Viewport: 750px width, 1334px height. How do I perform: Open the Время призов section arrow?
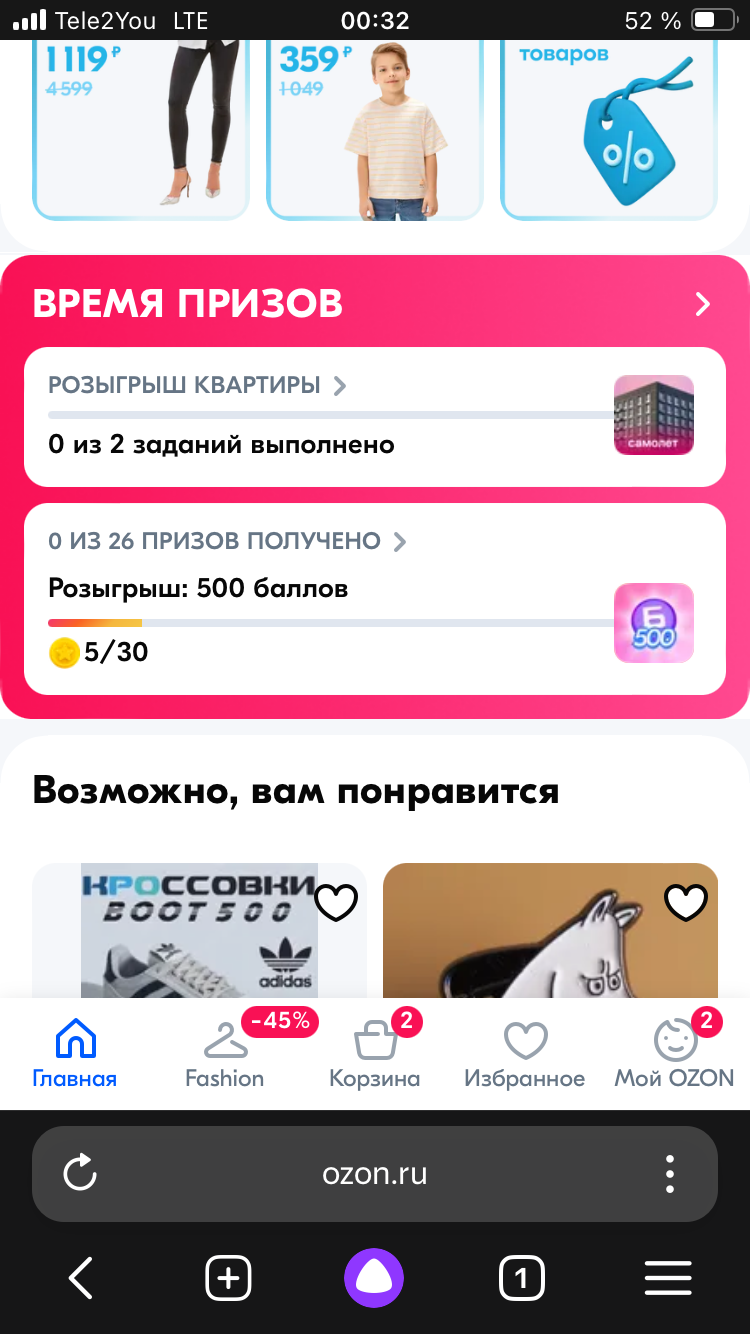703,304
